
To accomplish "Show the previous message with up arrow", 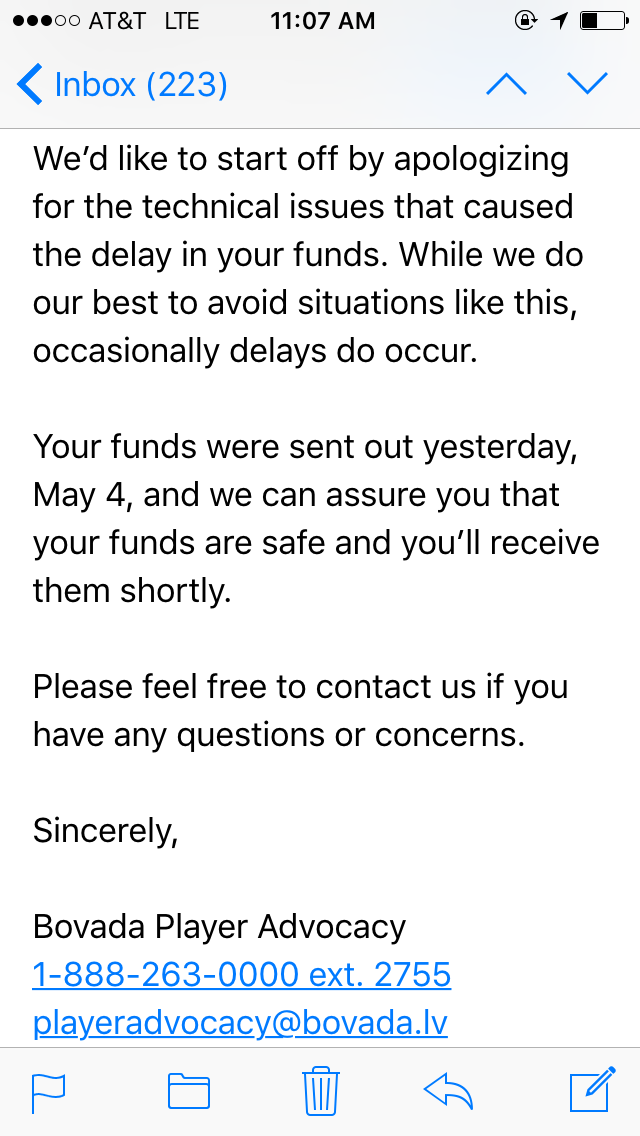I will (x=507, y=85).
